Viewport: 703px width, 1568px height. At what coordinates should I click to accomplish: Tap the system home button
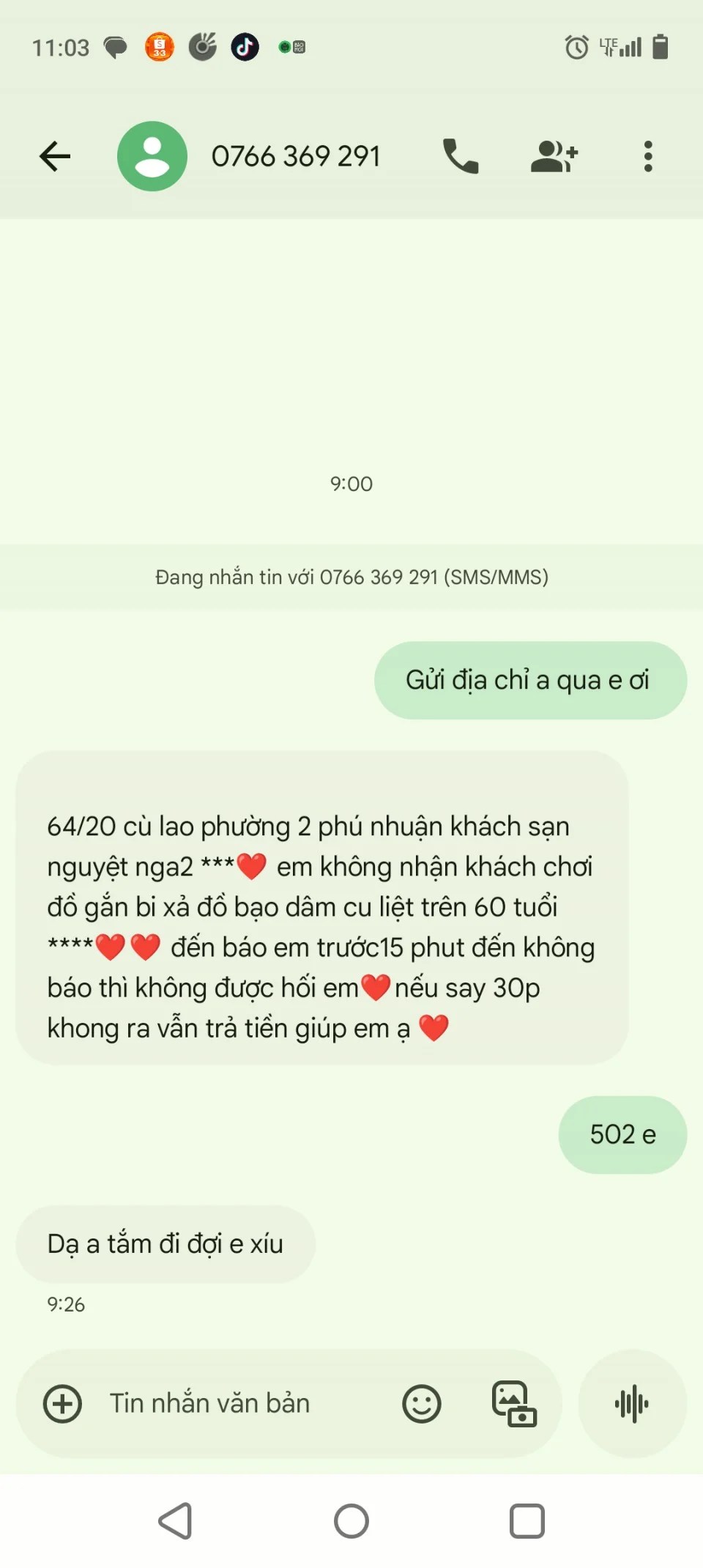(x=351, y=1521)
